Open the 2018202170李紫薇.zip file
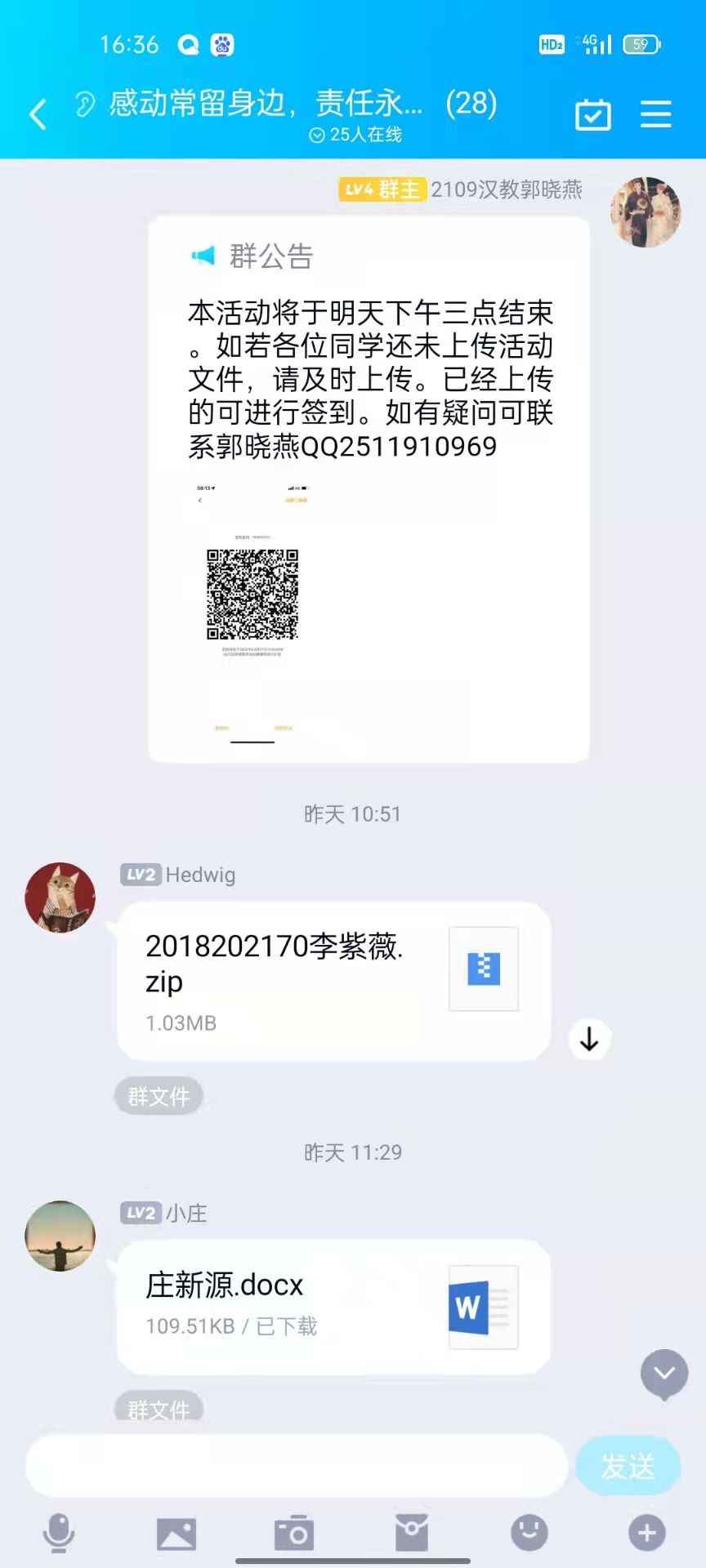This screenshot has width=706, height=1568. pos(333,981)
